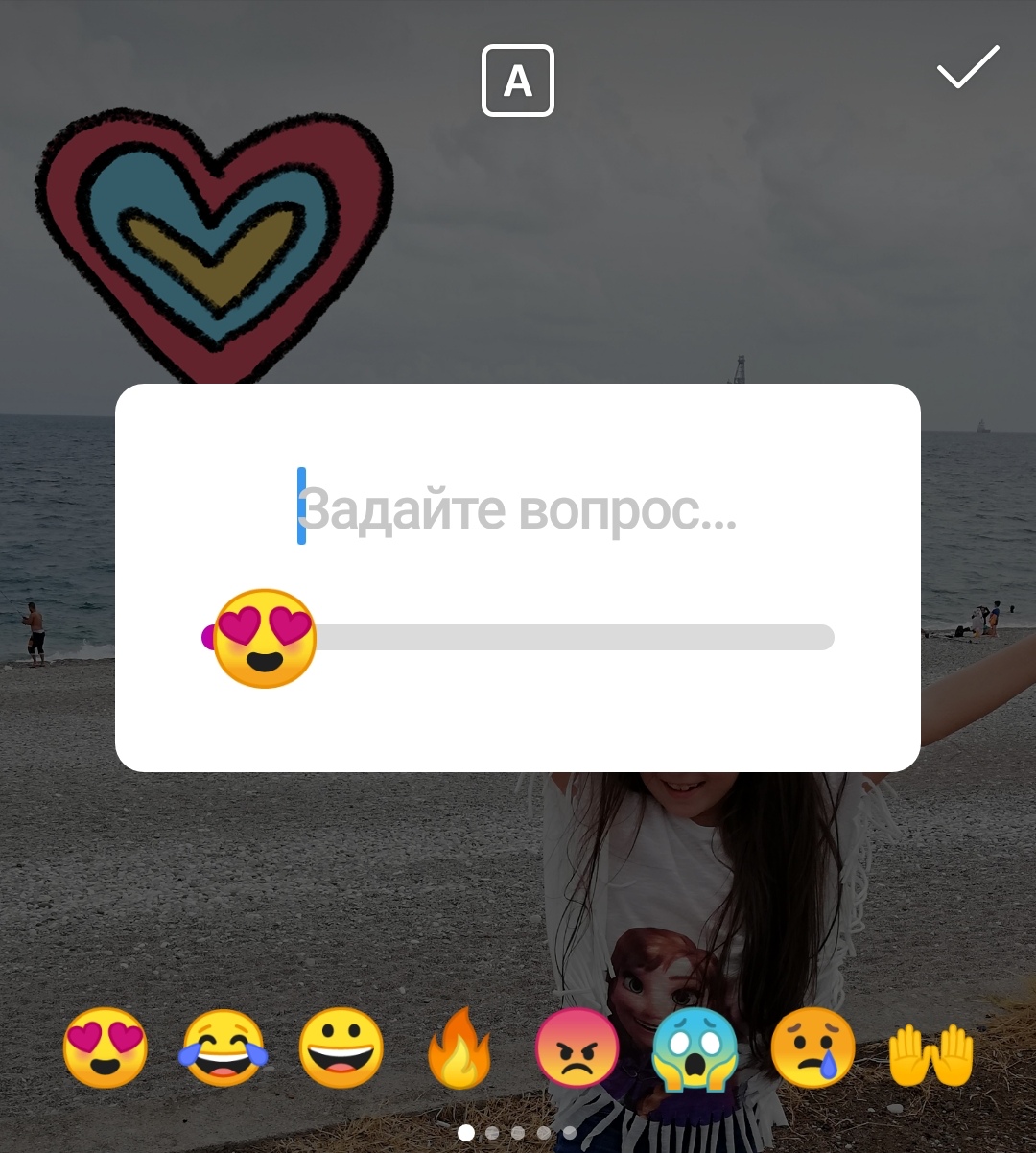This screenshot has height=1153, width=1036.
Task: Choose the tears of joy emoji
Action: tap(222, 1047)
